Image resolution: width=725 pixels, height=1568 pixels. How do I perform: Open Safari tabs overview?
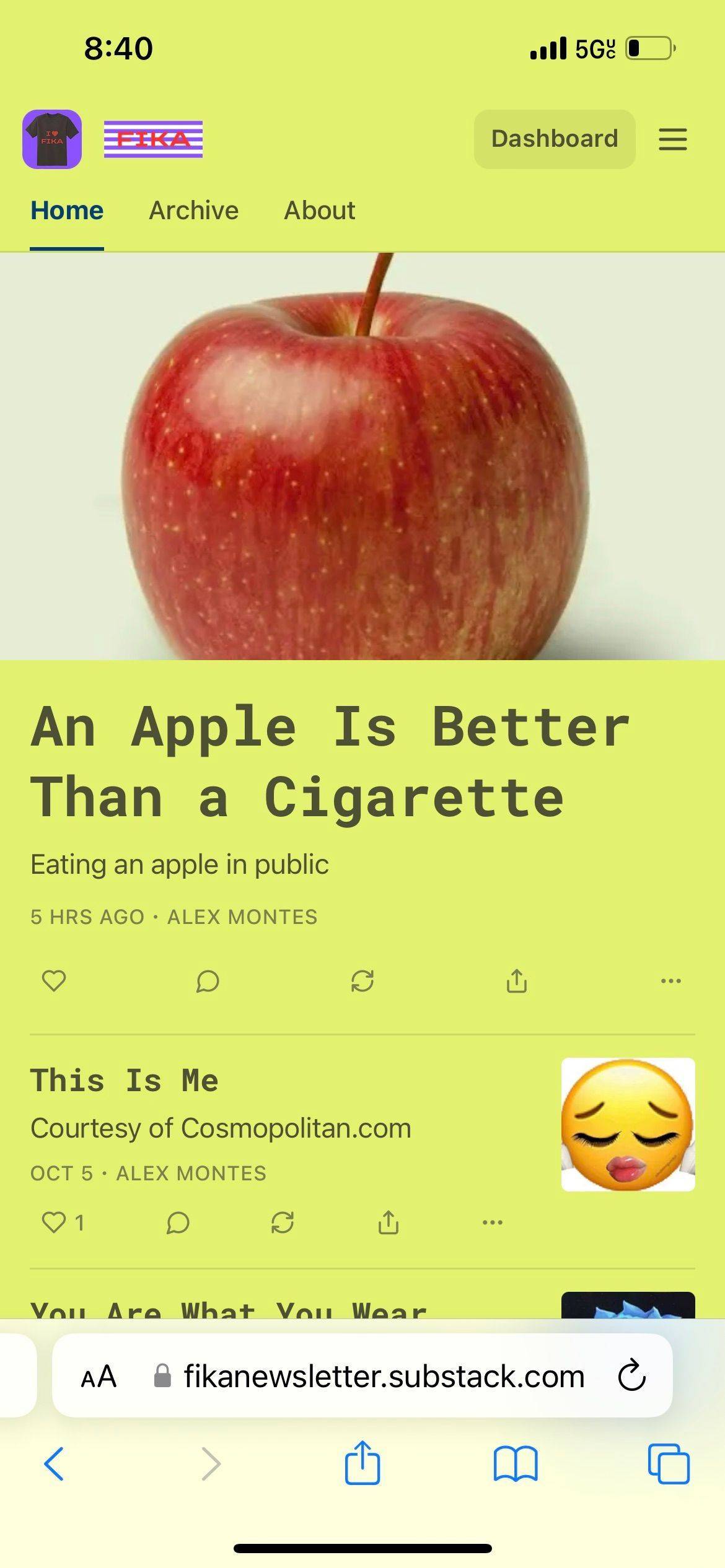point(669,1464)
